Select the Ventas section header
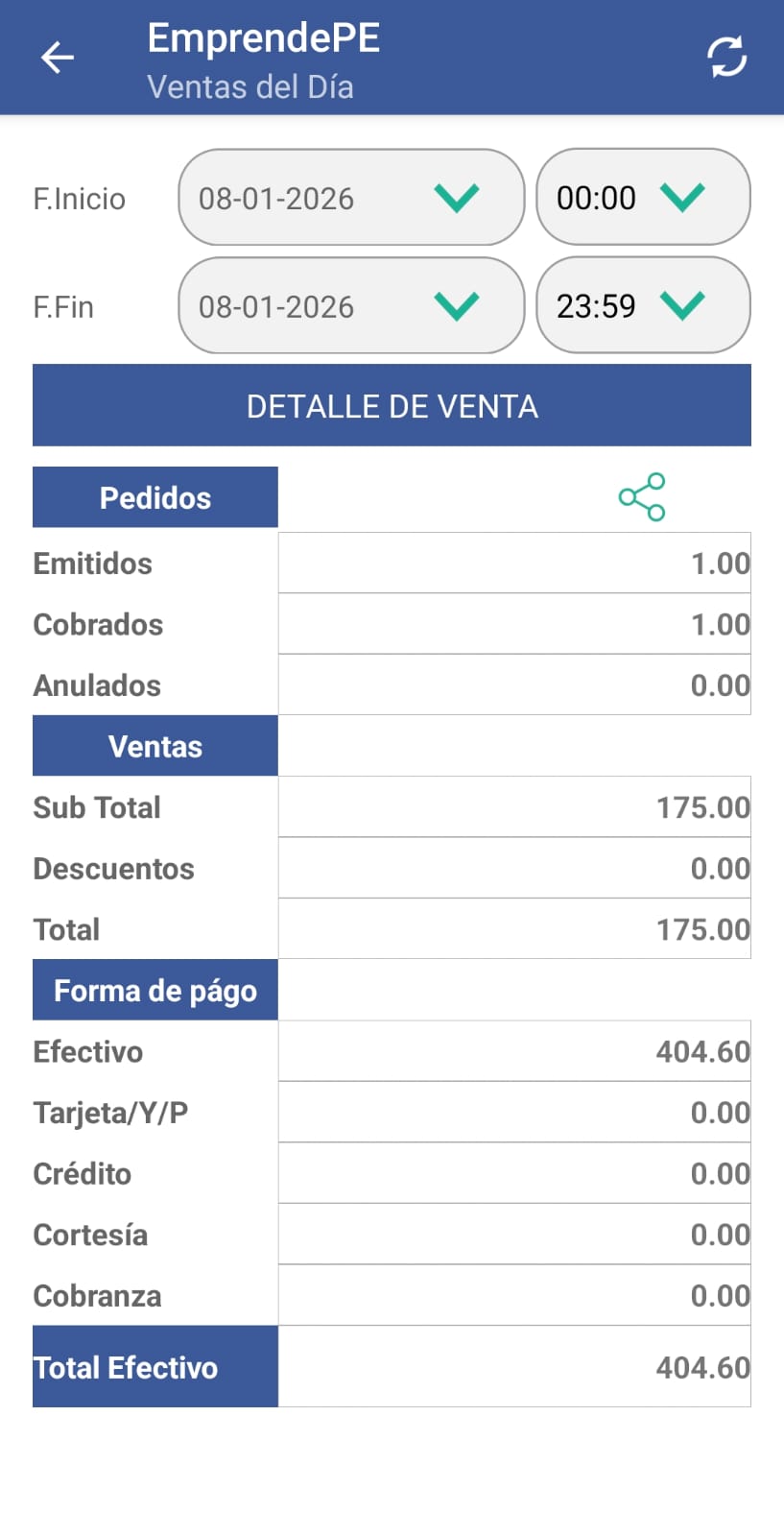 [x=154, y=745]
